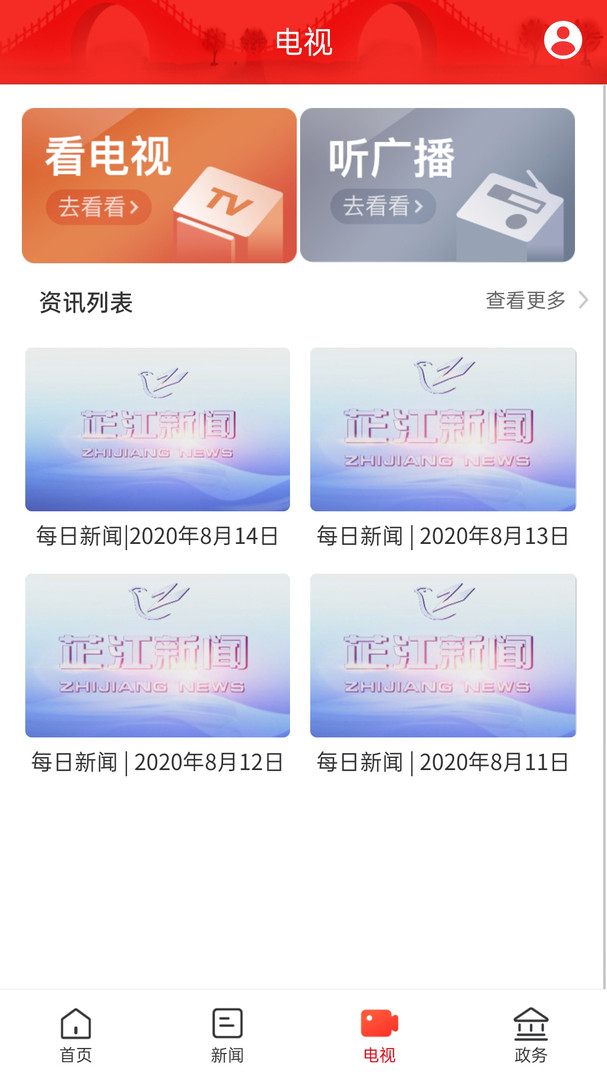Tap 查看更多 to view more news
This screenshot has width=607, height=1080.
[x=536, y=300]
